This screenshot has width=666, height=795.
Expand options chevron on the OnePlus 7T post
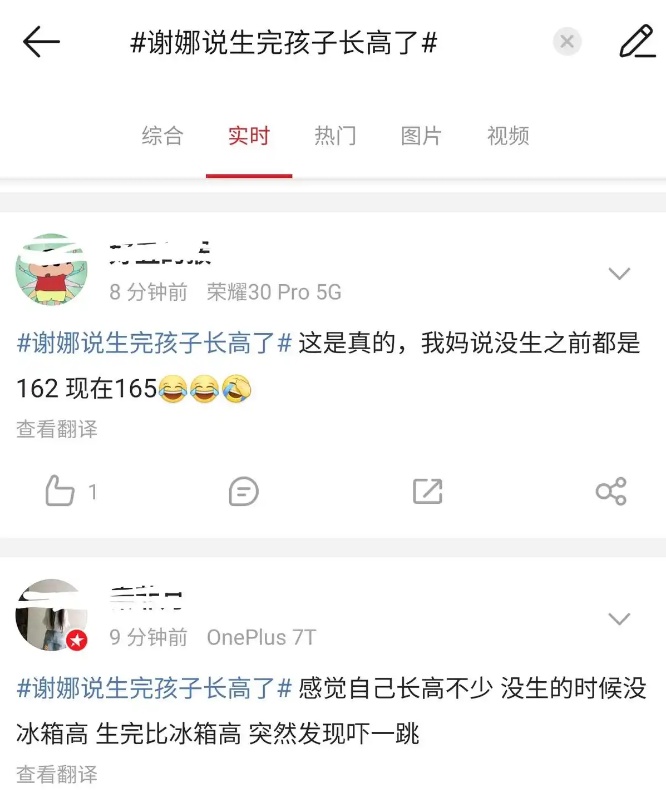(x=620, y=619)
